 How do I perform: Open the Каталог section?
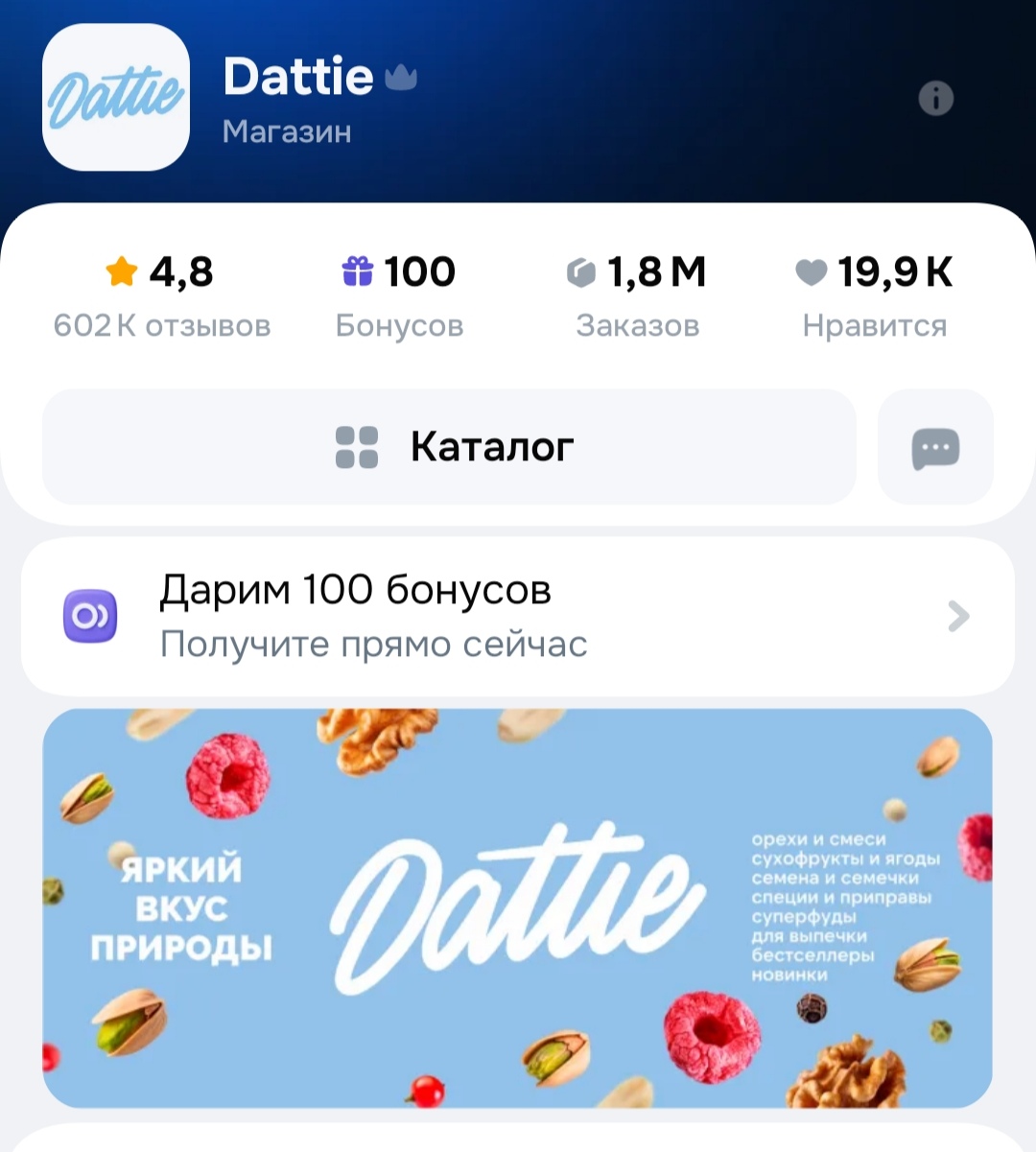490,446
